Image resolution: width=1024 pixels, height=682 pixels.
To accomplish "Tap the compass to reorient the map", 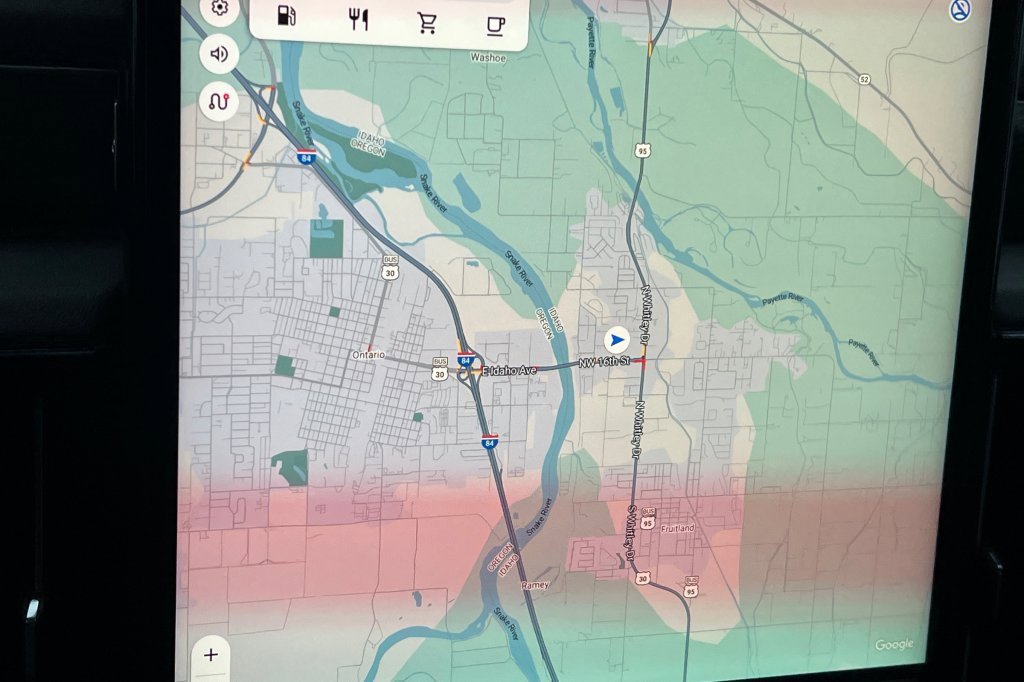I will coord(960,11).
